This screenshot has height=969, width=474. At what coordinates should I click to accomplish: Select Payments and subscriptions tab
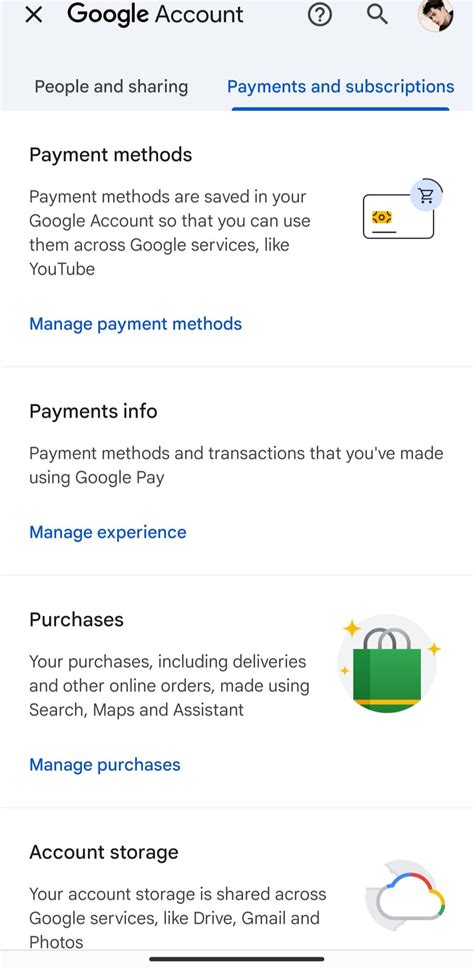(x=341, y=87)
